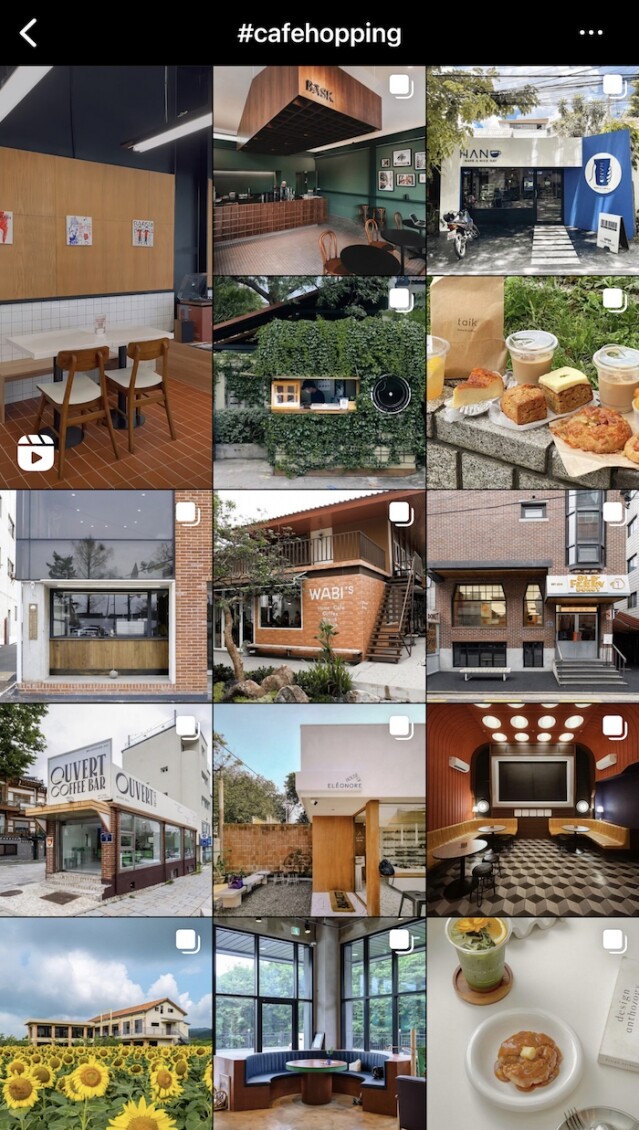Open the brick wall cafe window post
The width and height of the screenshot is (639, 1130).
[105, 595]
